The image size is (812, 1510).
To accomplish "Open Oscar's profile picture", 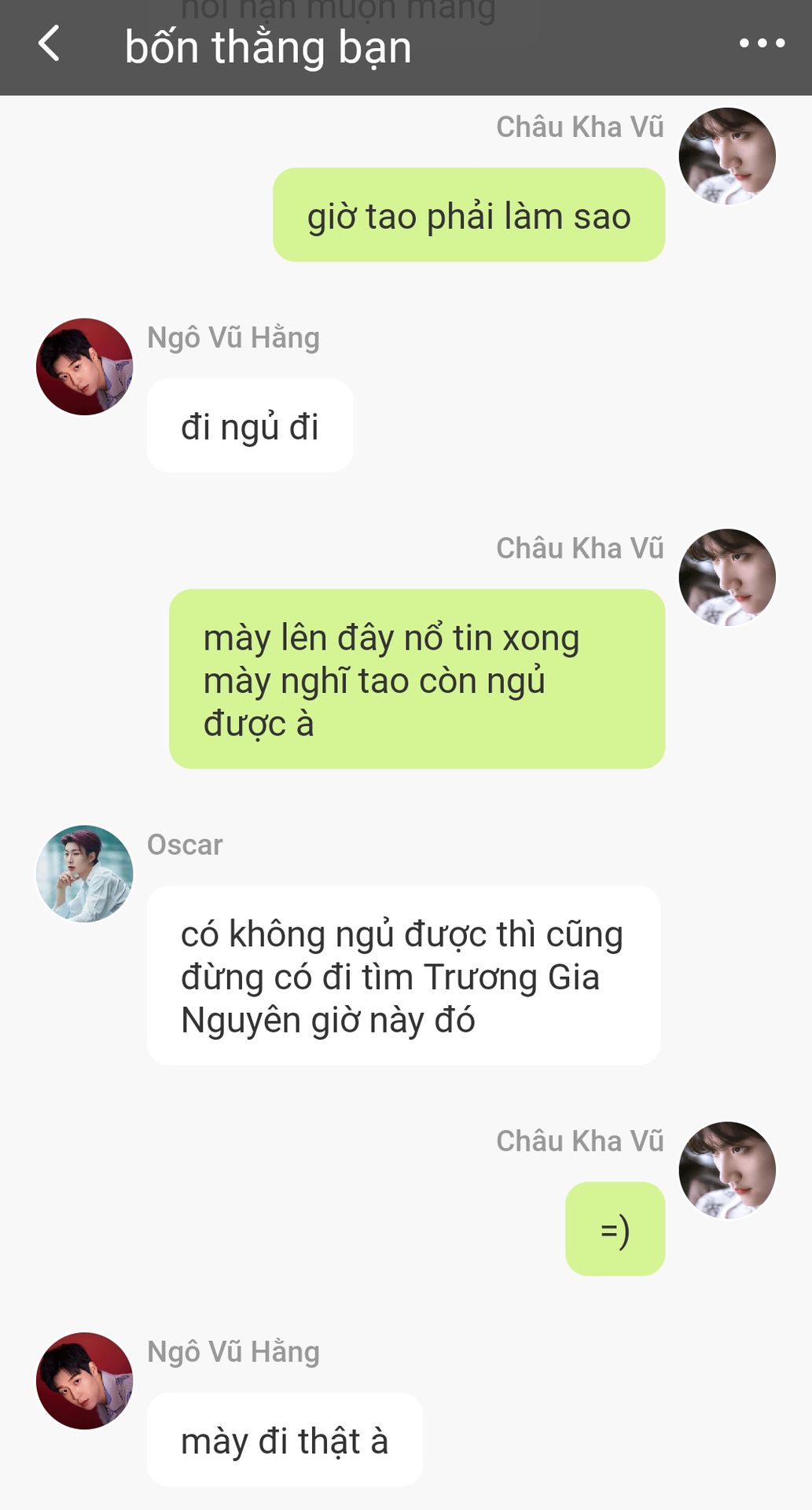I will click(84, 873).
